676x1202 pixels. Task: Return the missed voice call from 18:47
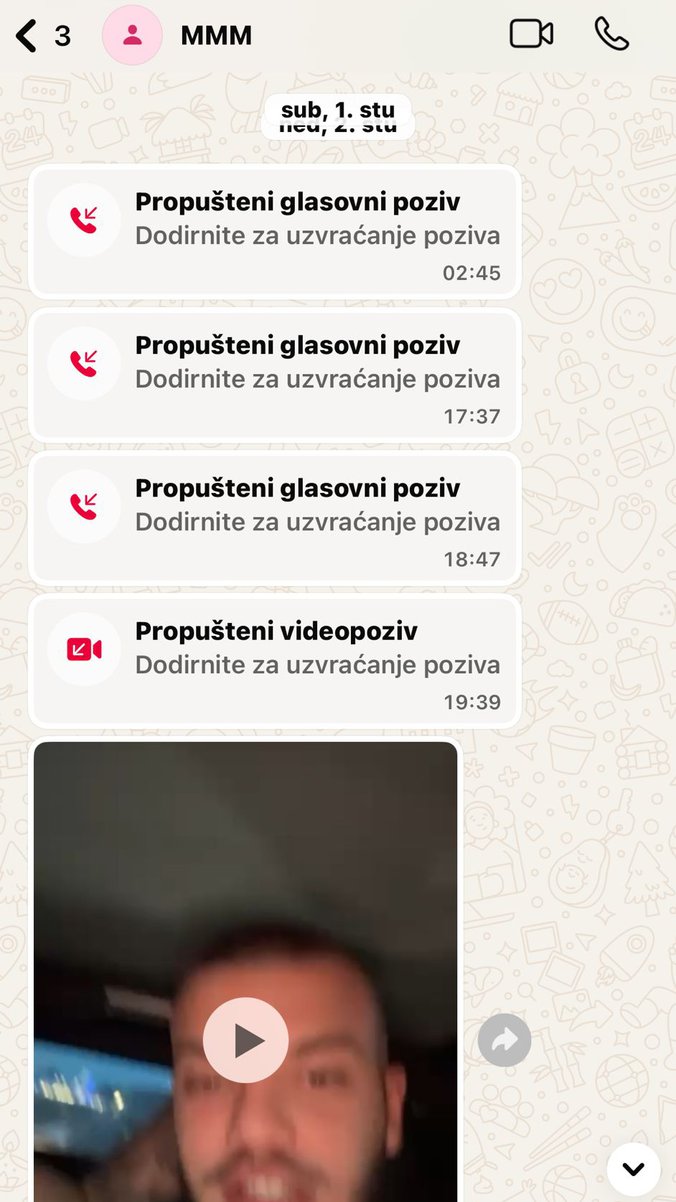coord(275,517)
